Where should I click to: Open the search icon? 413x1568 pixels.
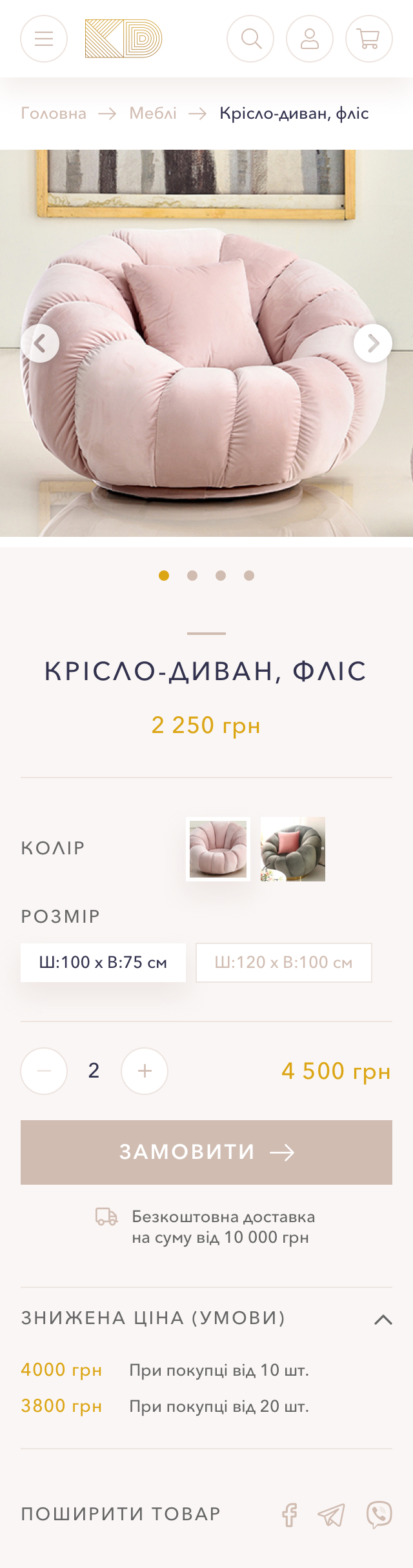(250, 39)
